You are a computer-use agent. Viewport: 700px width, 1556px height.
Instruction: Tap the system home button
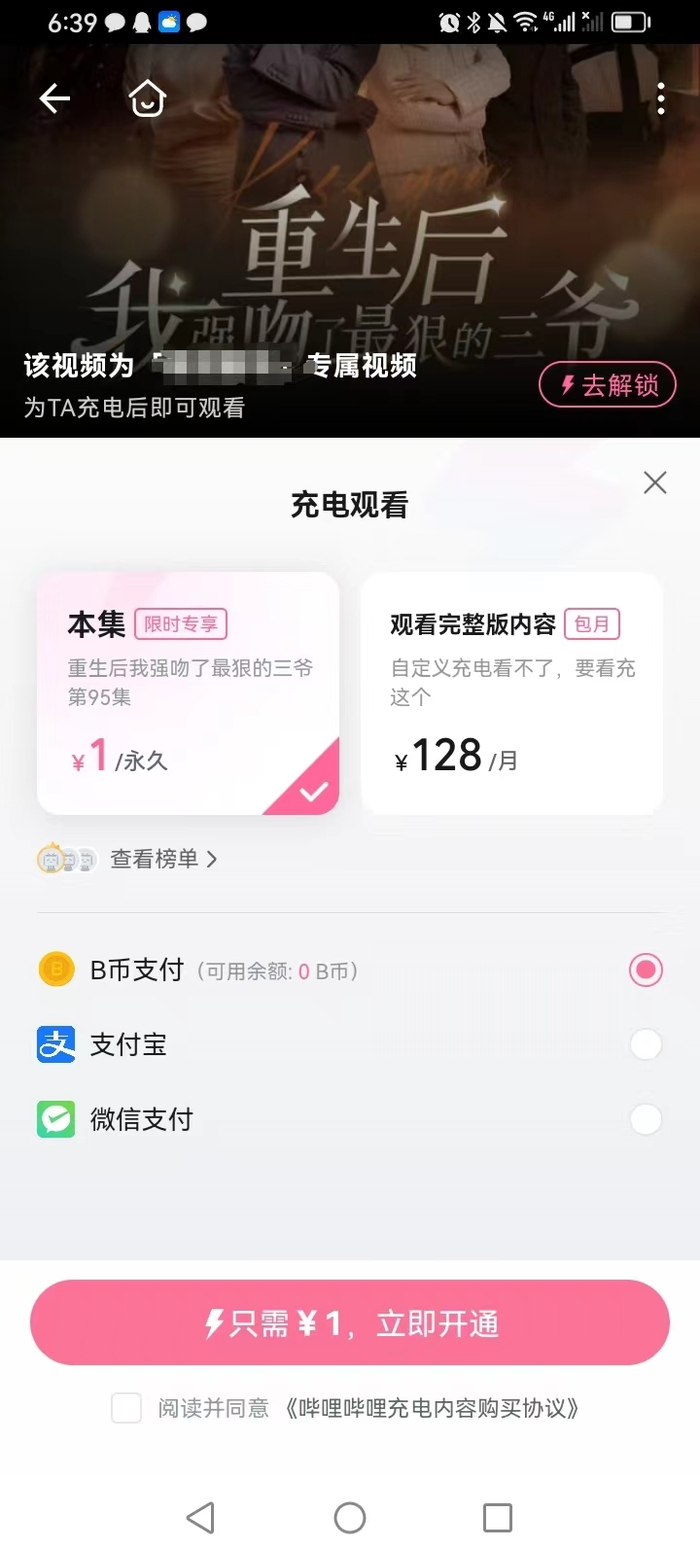click(350, 1517)
